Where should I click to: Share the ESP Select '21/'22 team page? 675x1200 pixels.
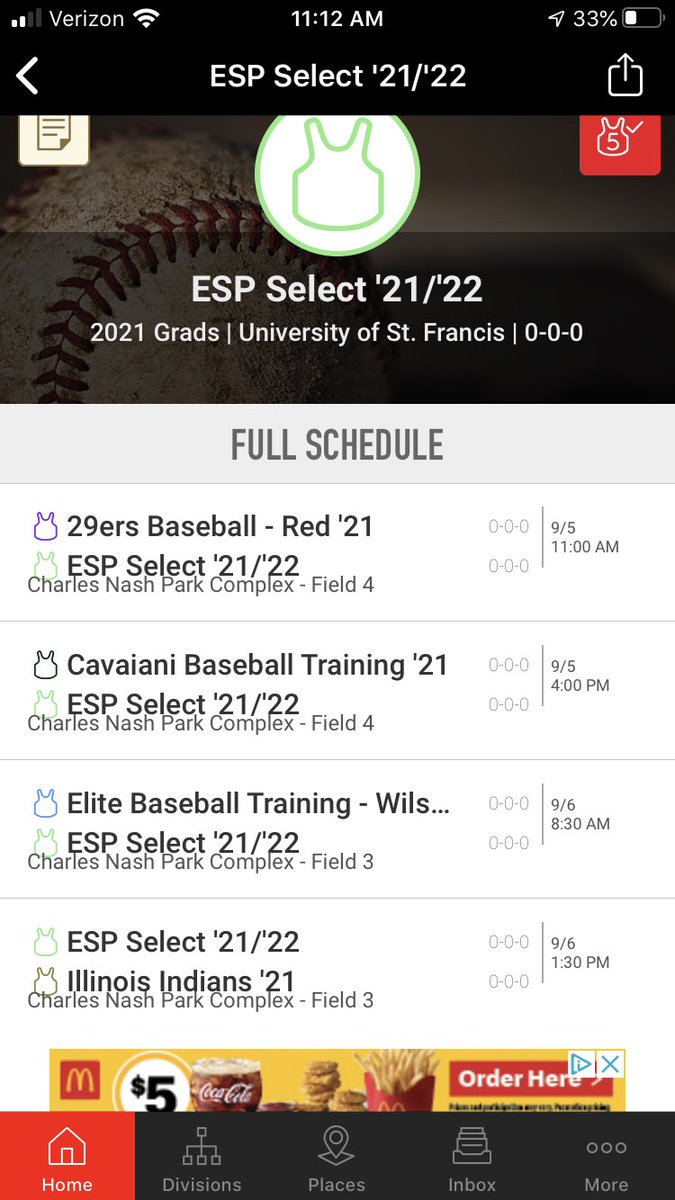click(625, 76)
